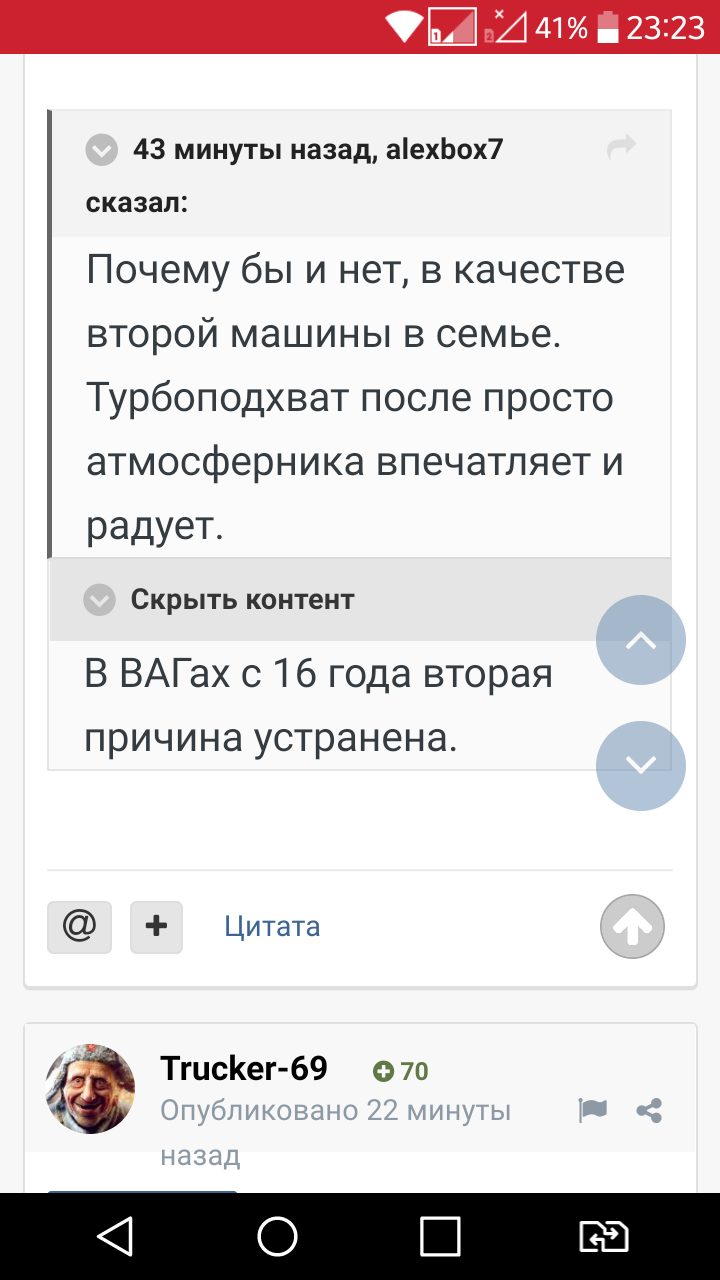Open recent apps from the navigation bar
720x1280 pixels.
pyautogui.click(x=440, y=1236)
